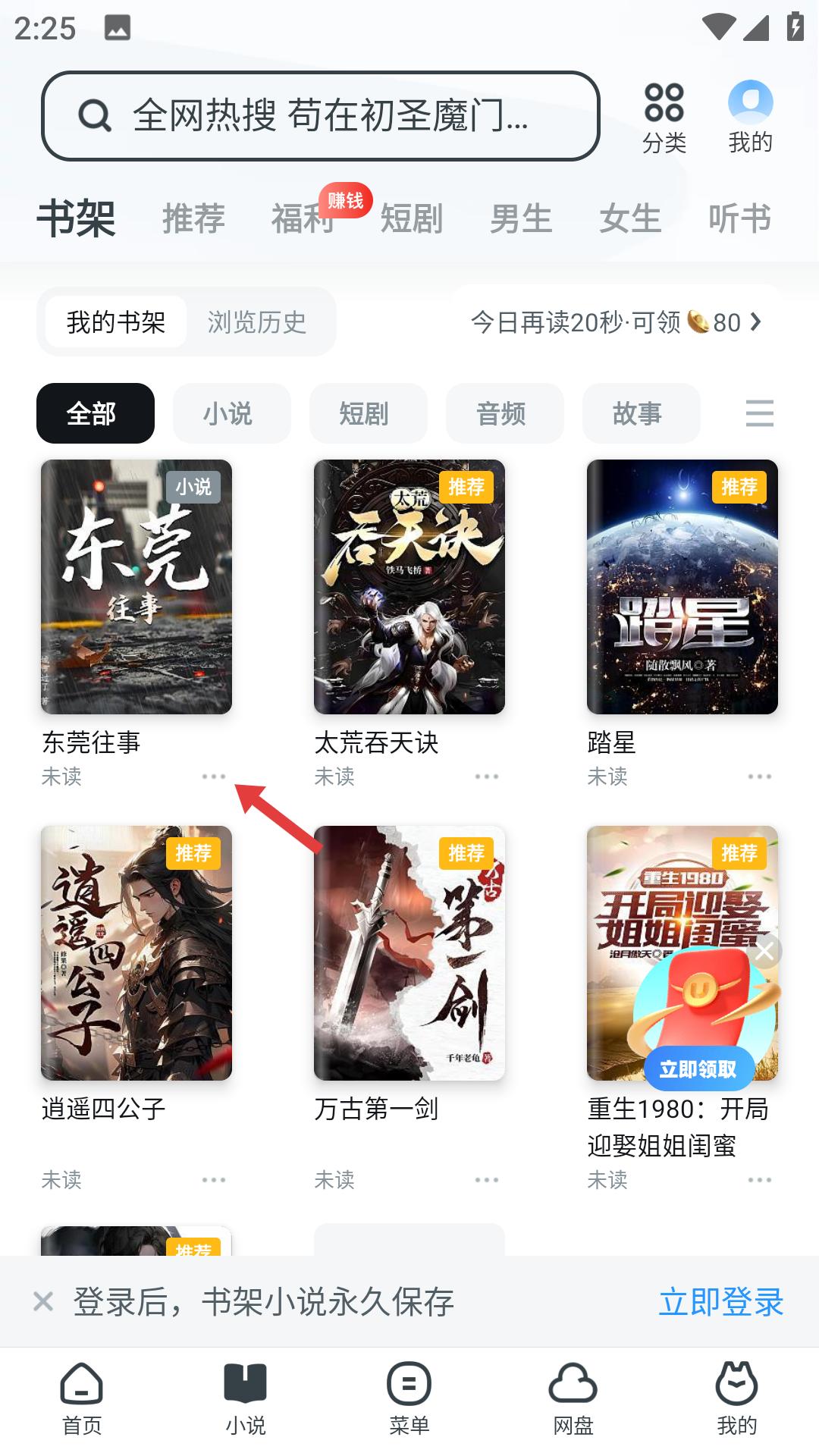Image resolution: width=819 pixels, height=1456 pixels.
Task: Tap the search magnifier icon
Action: (94, 115)
